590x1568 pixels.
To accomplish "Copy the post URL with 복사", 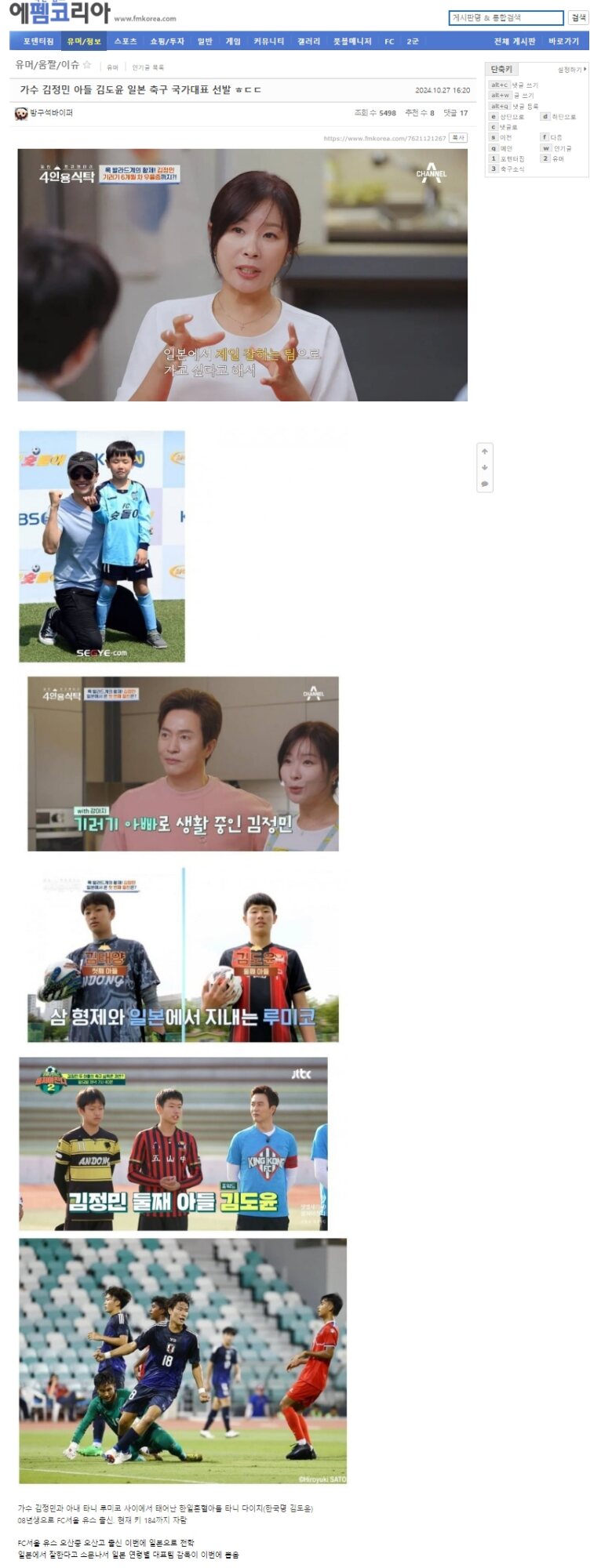I will pyautogui.click(x=457, y=138).
